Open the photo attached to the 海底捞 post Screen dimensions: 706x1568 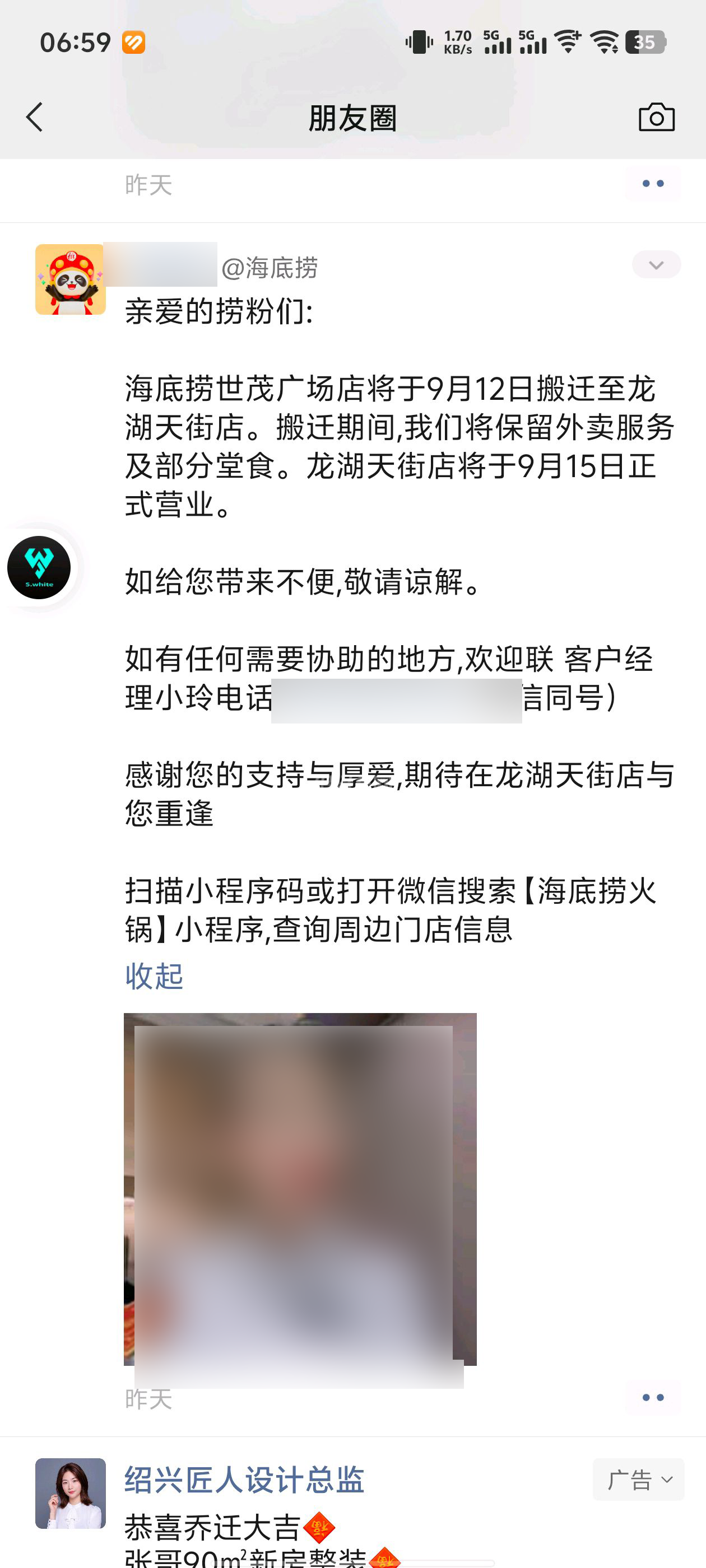click(300, 1188)
